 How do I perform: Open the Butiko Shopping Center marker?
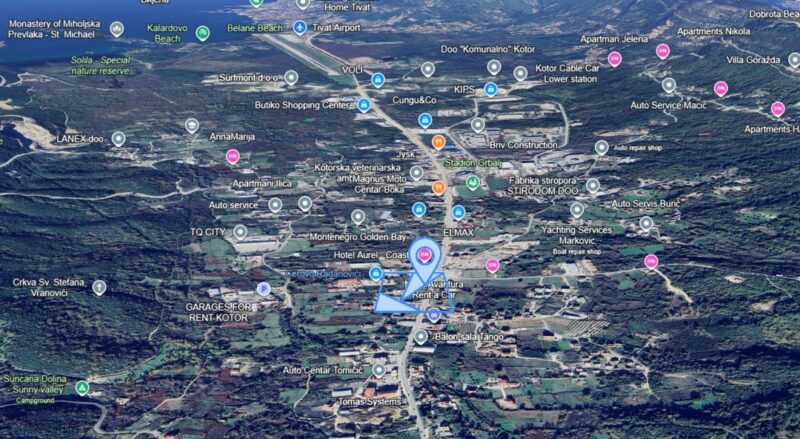(364, 105)
